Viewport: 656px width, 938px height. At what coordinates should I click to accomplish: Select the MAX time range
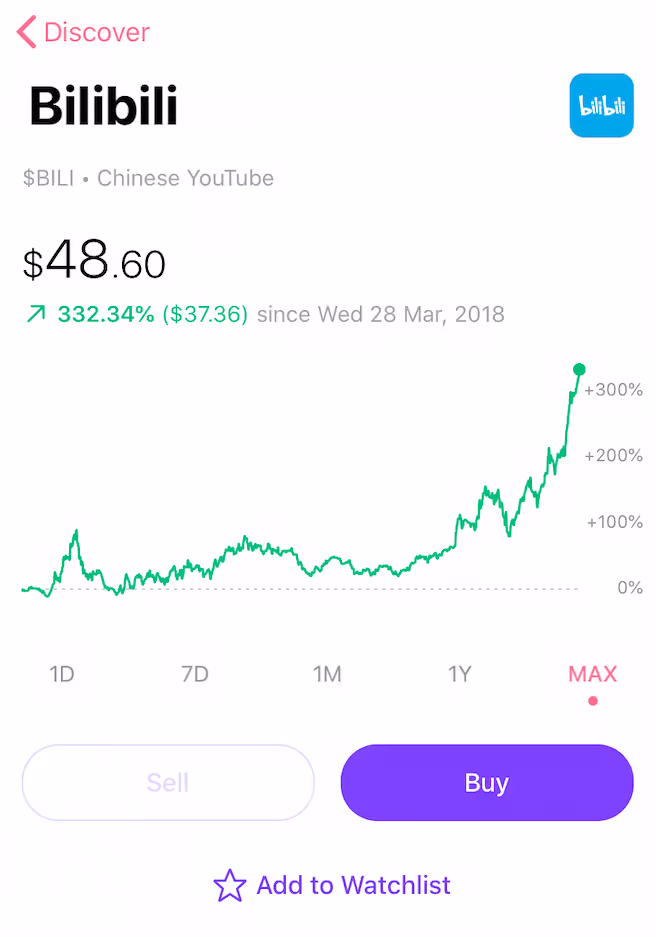pos(592,674)
